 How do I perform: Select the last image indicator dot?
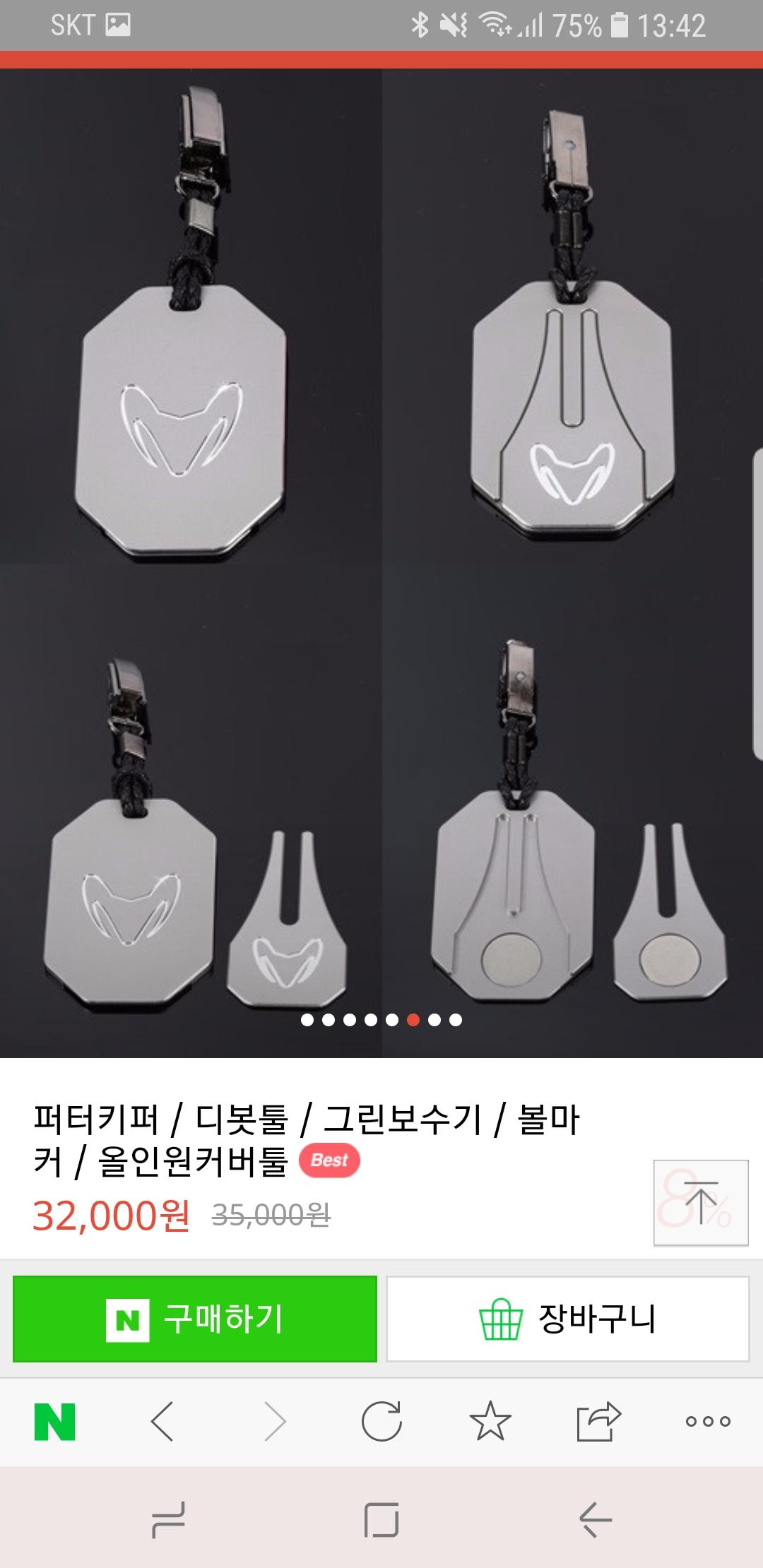(456, 1020)
